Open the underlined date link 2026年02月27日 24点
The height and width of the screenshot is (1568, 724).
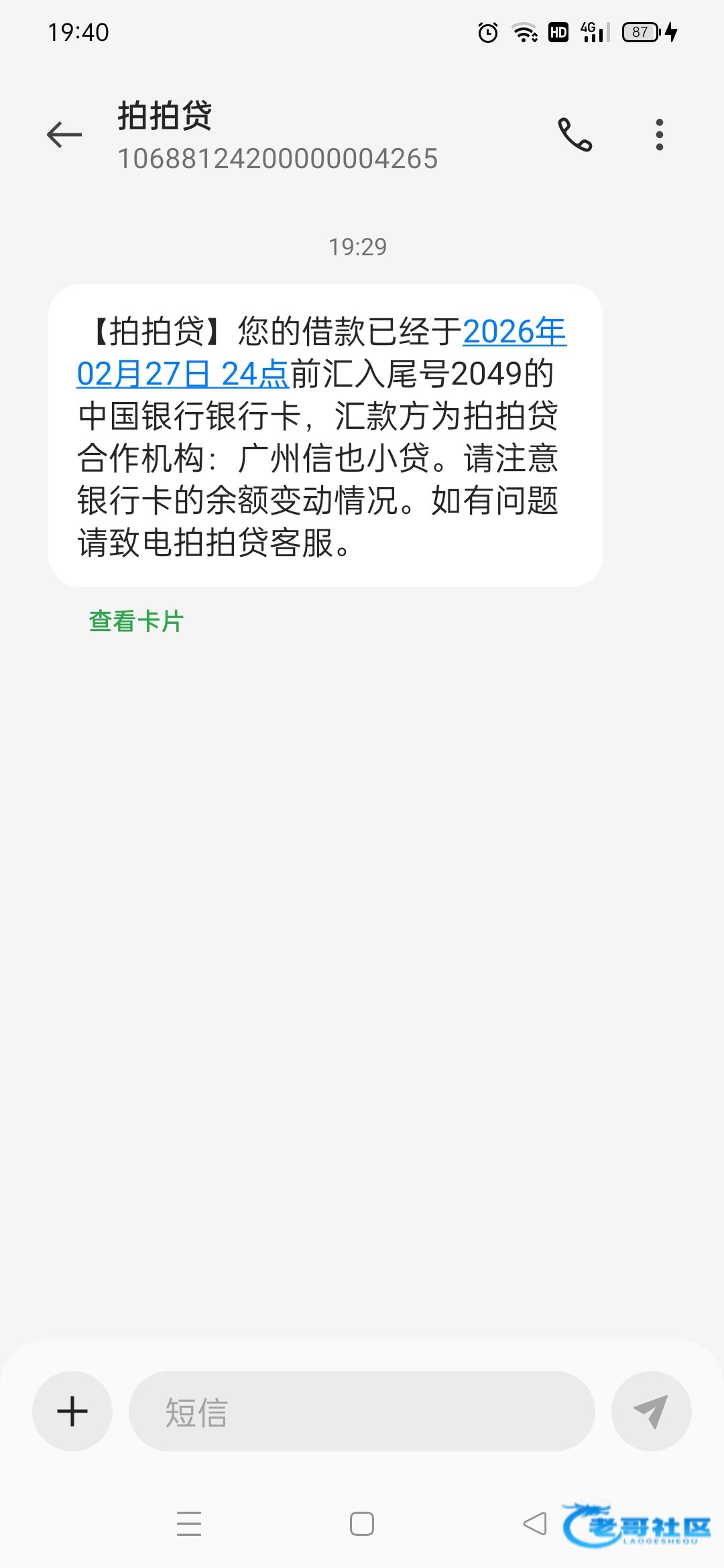point(322,352)
